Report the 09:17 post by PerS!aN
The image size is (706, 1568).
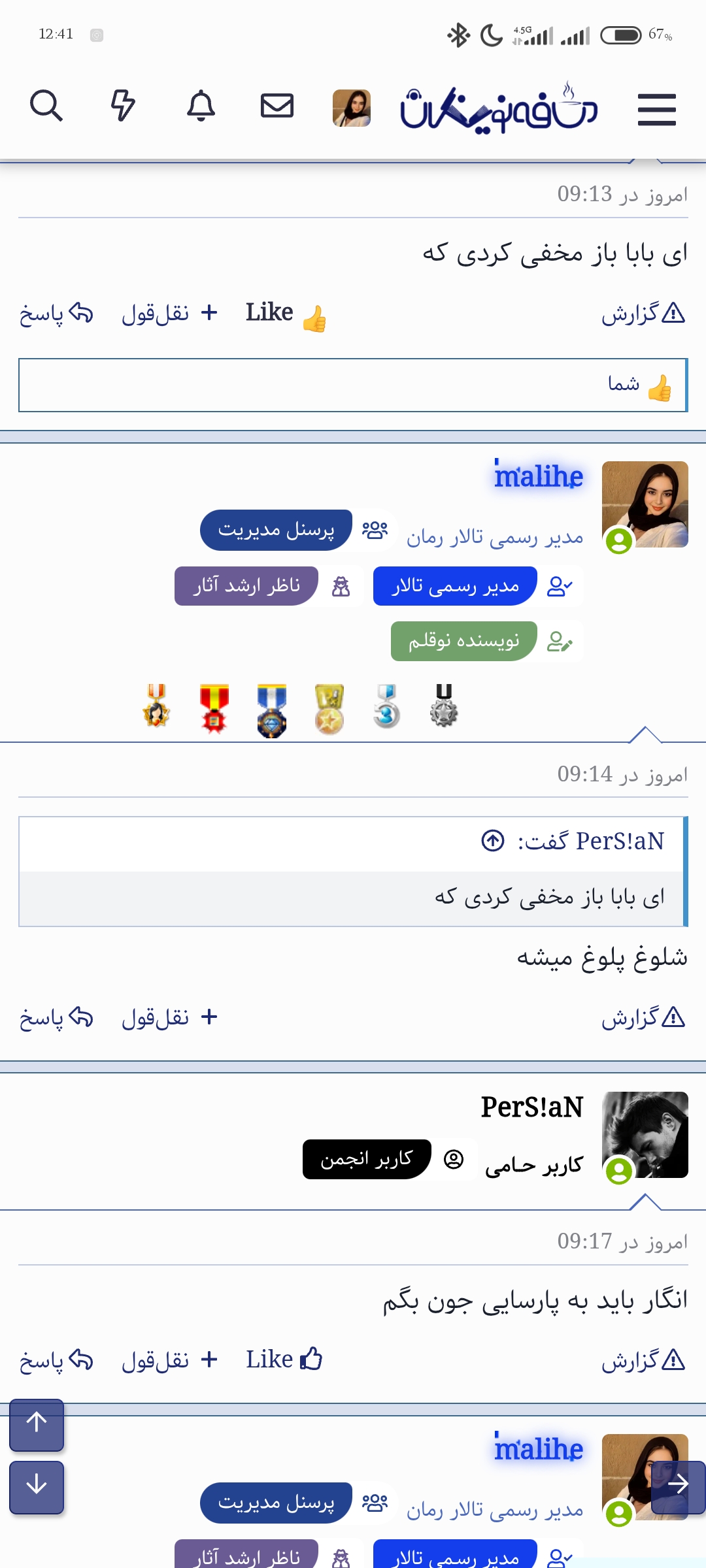643,1360
